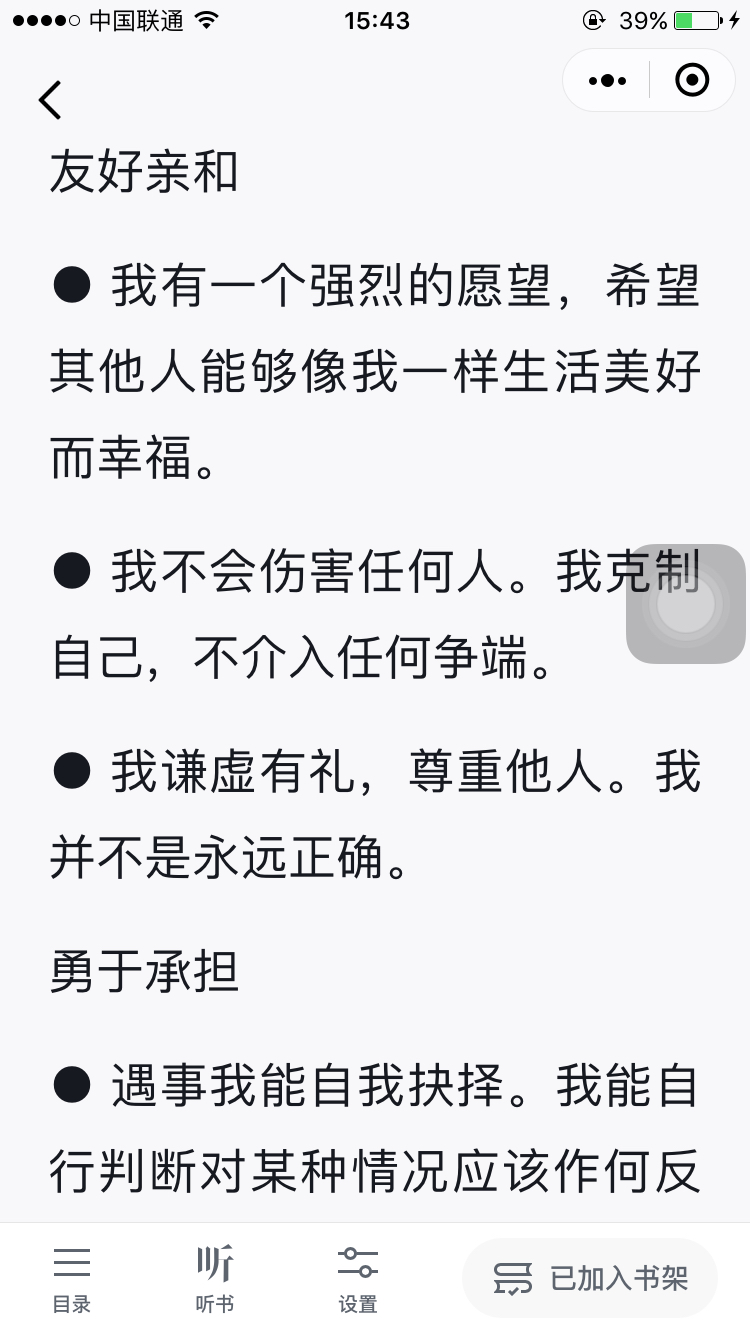Tap the floating AssistiveTouch button
750x1334 pixels.
[x=686, y=604]
